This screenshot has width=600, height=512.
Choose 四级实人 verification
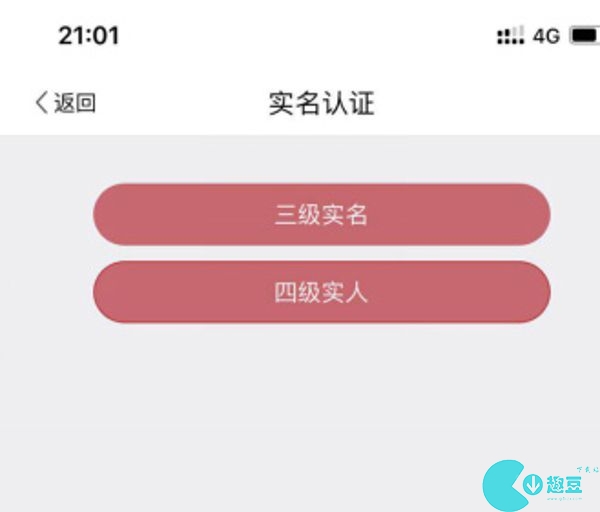tap(321, 292)
